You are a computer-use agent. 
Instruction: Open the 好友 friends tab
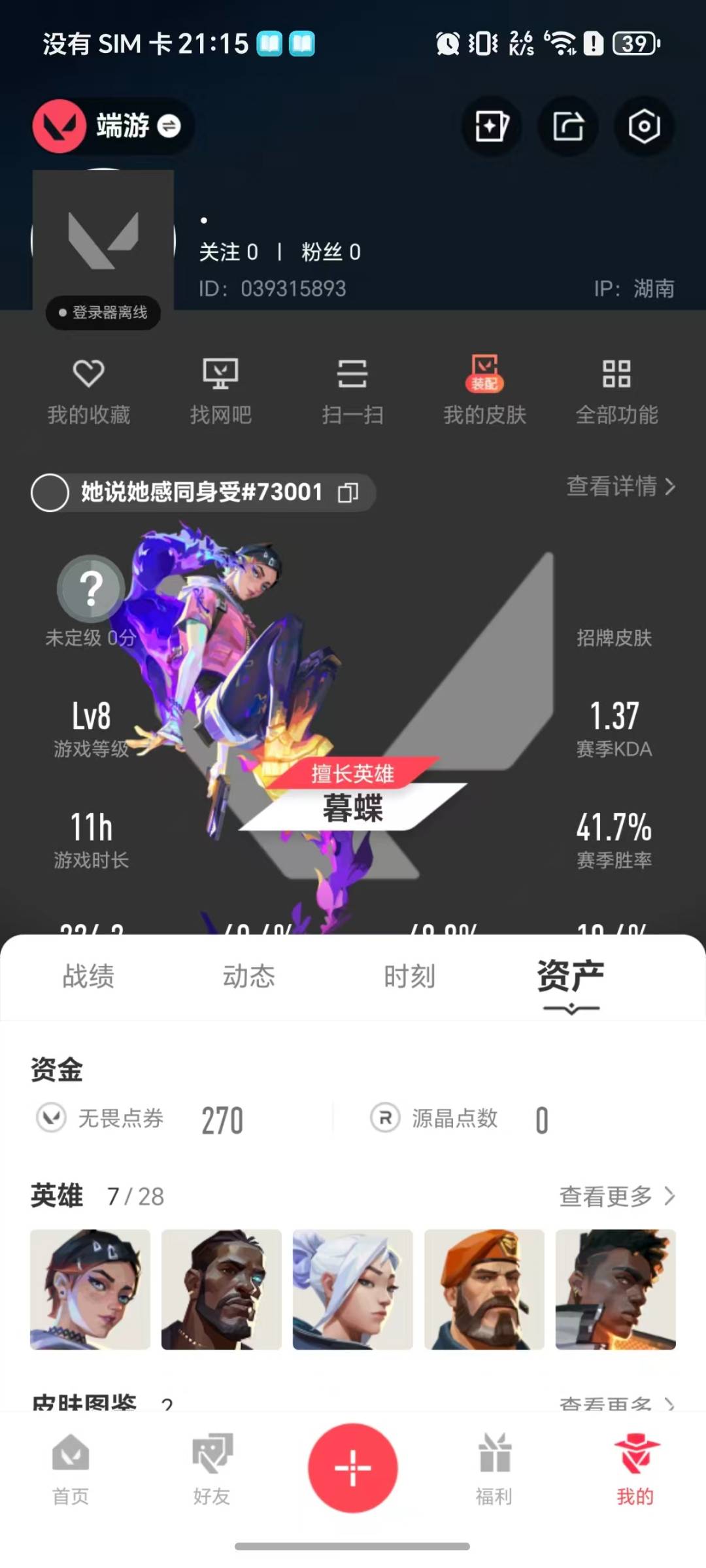(x=212, y=1469)
